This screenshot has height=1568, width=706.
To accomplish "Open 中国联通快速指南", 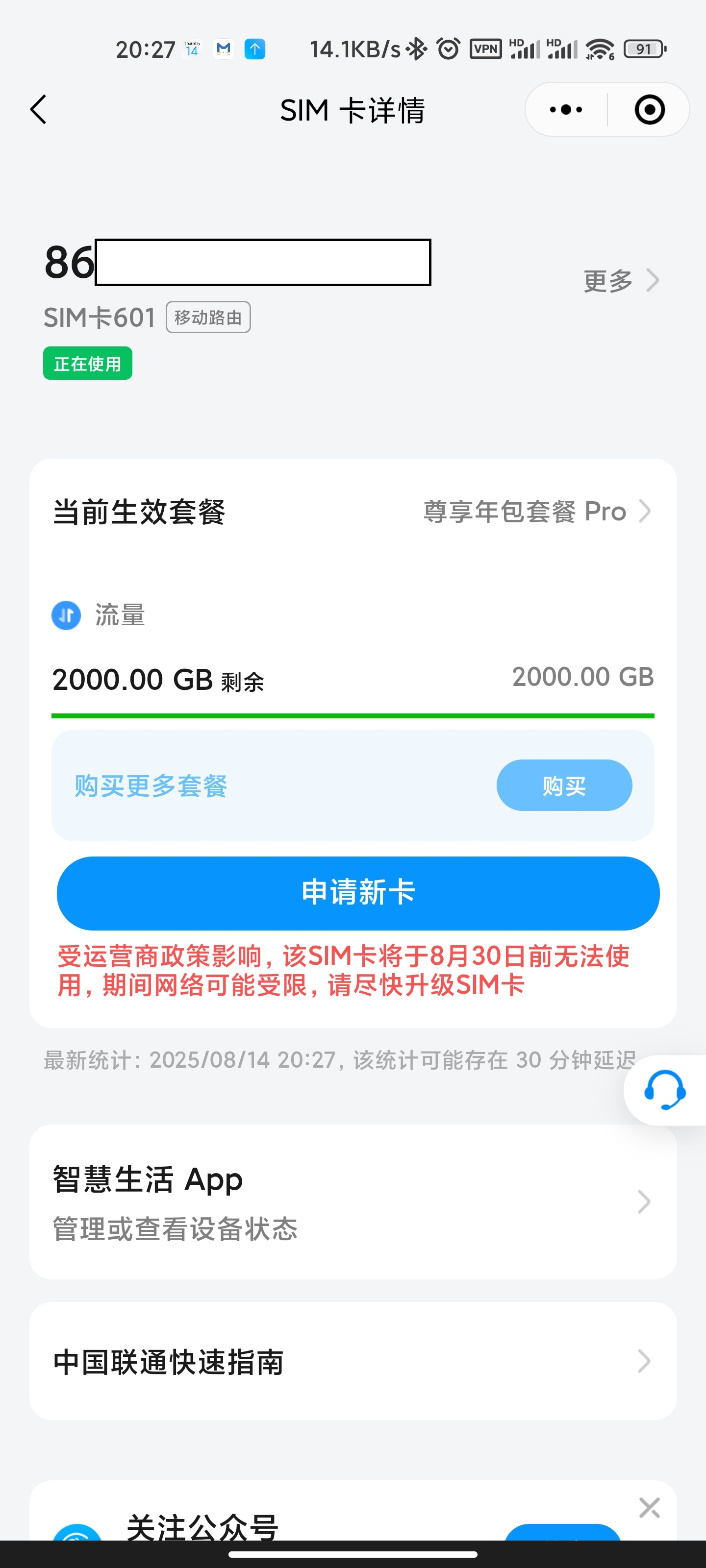I will tap(353, 1361).
